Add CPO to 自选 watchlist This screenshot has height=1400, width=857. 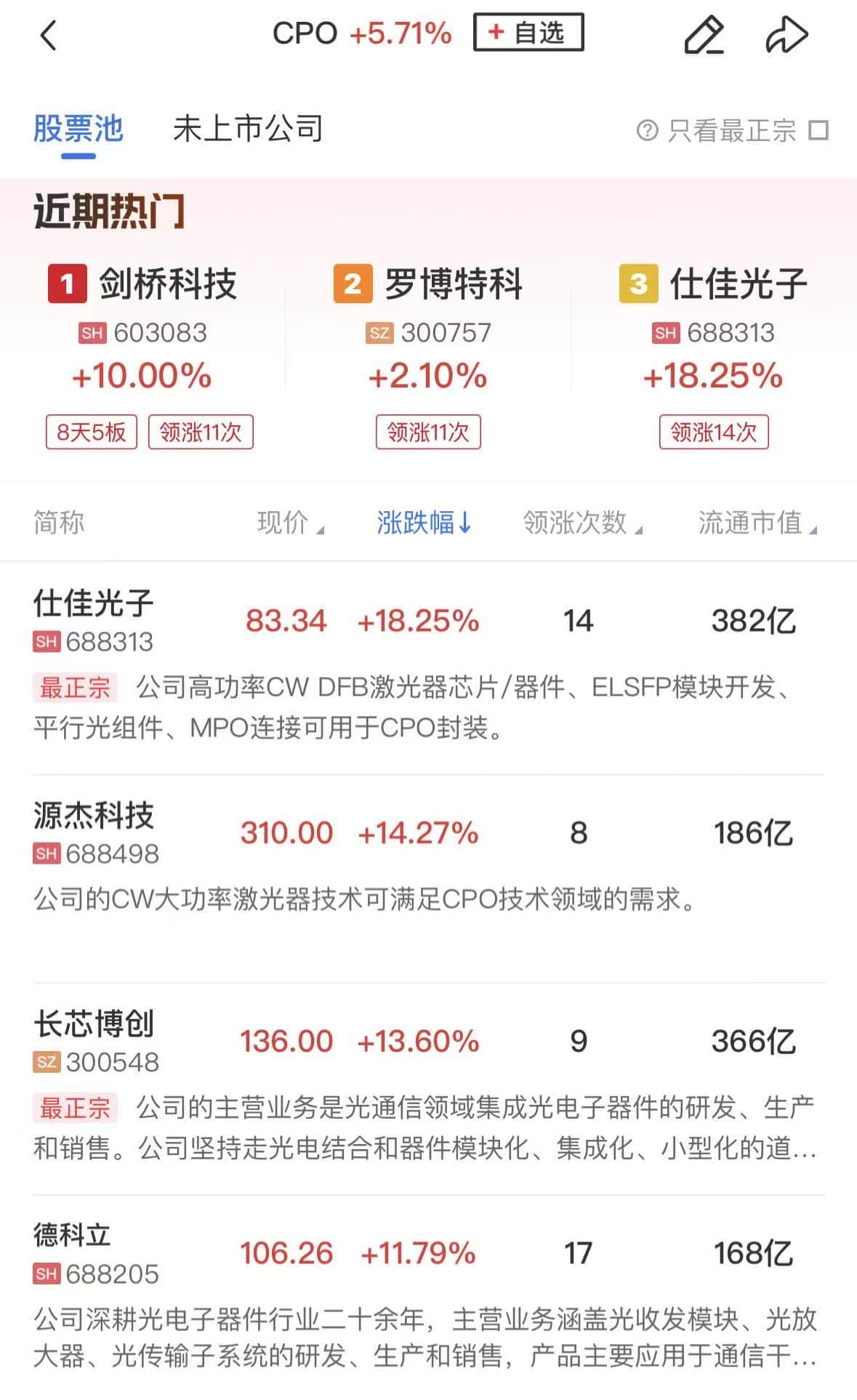pyautogui.click(x=528, y=33)
